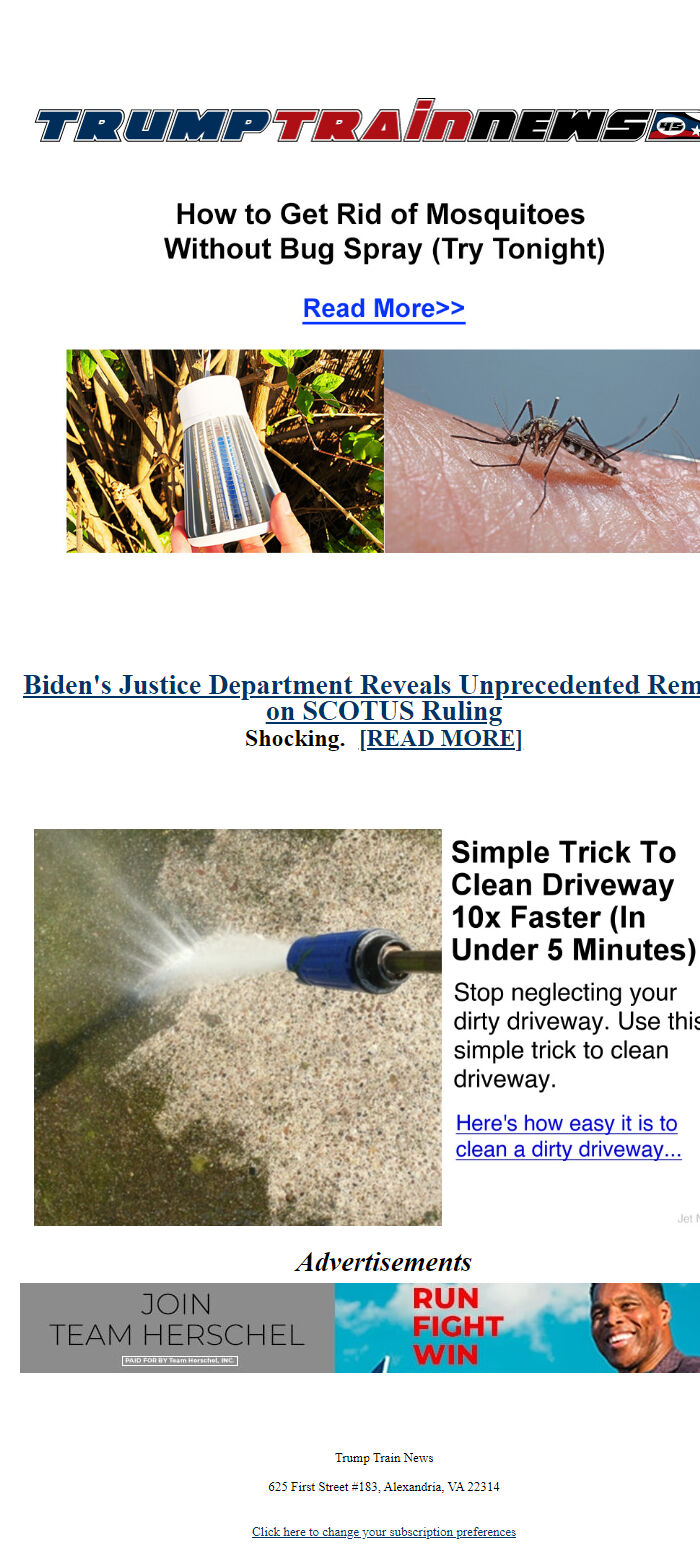Open the mosquito article Read More link

click(x=384, y=308)
